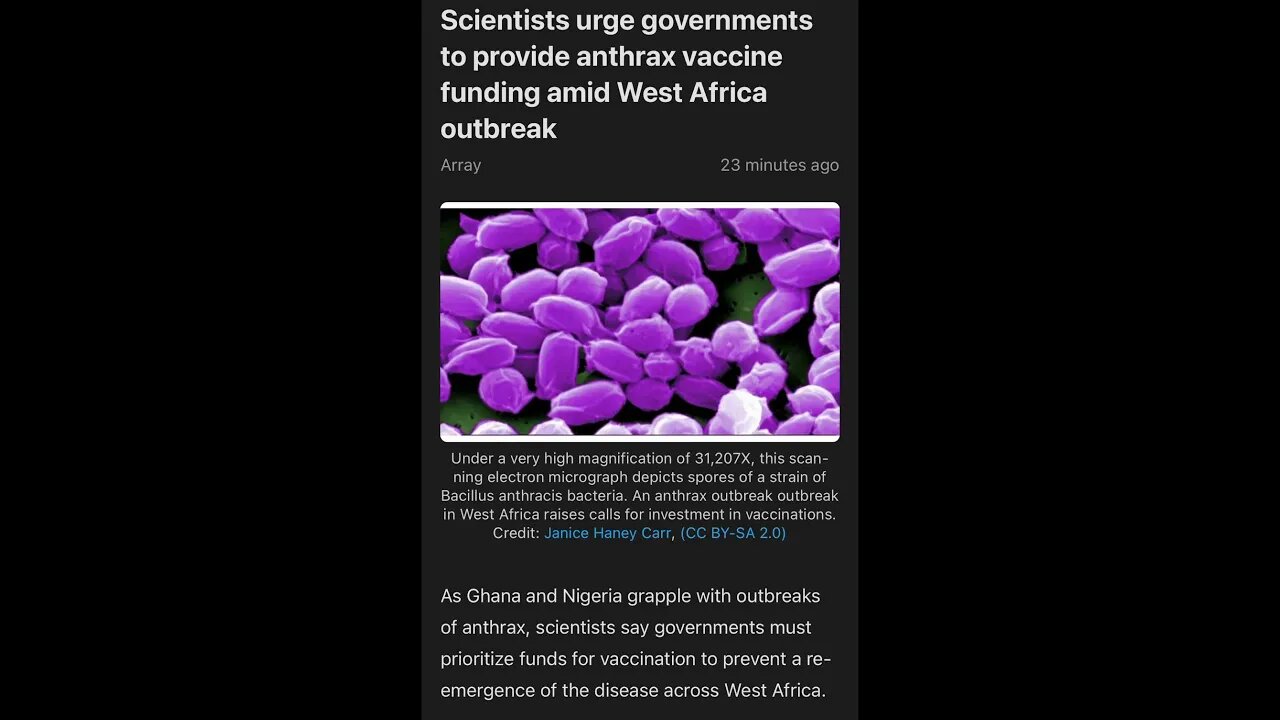Open the CC BY-SA 2.0 license link
Viewport: 1280px width, 720px height.
point(733,533)
